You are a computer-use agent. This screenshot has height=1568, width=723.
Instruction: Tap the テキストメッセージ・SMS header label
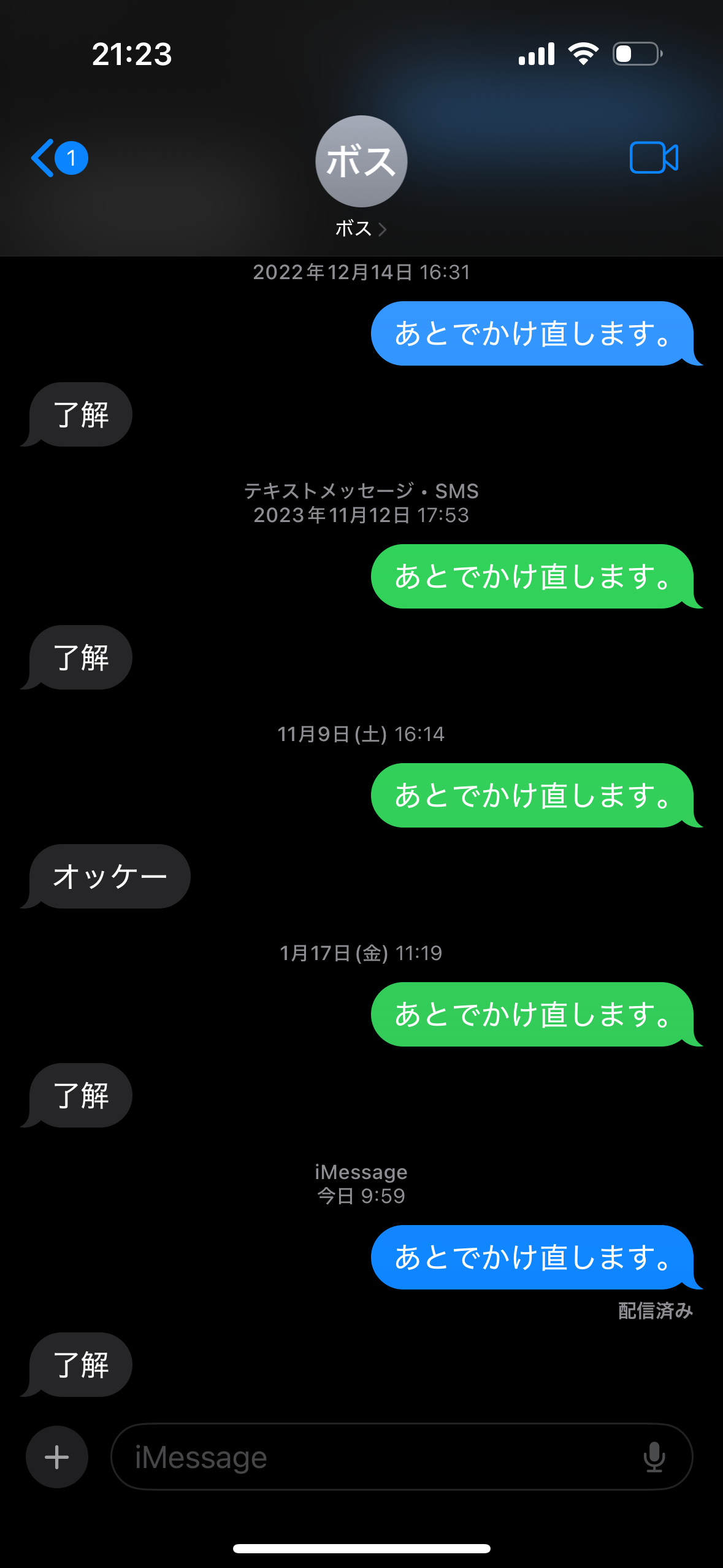(x=361, y=491)
